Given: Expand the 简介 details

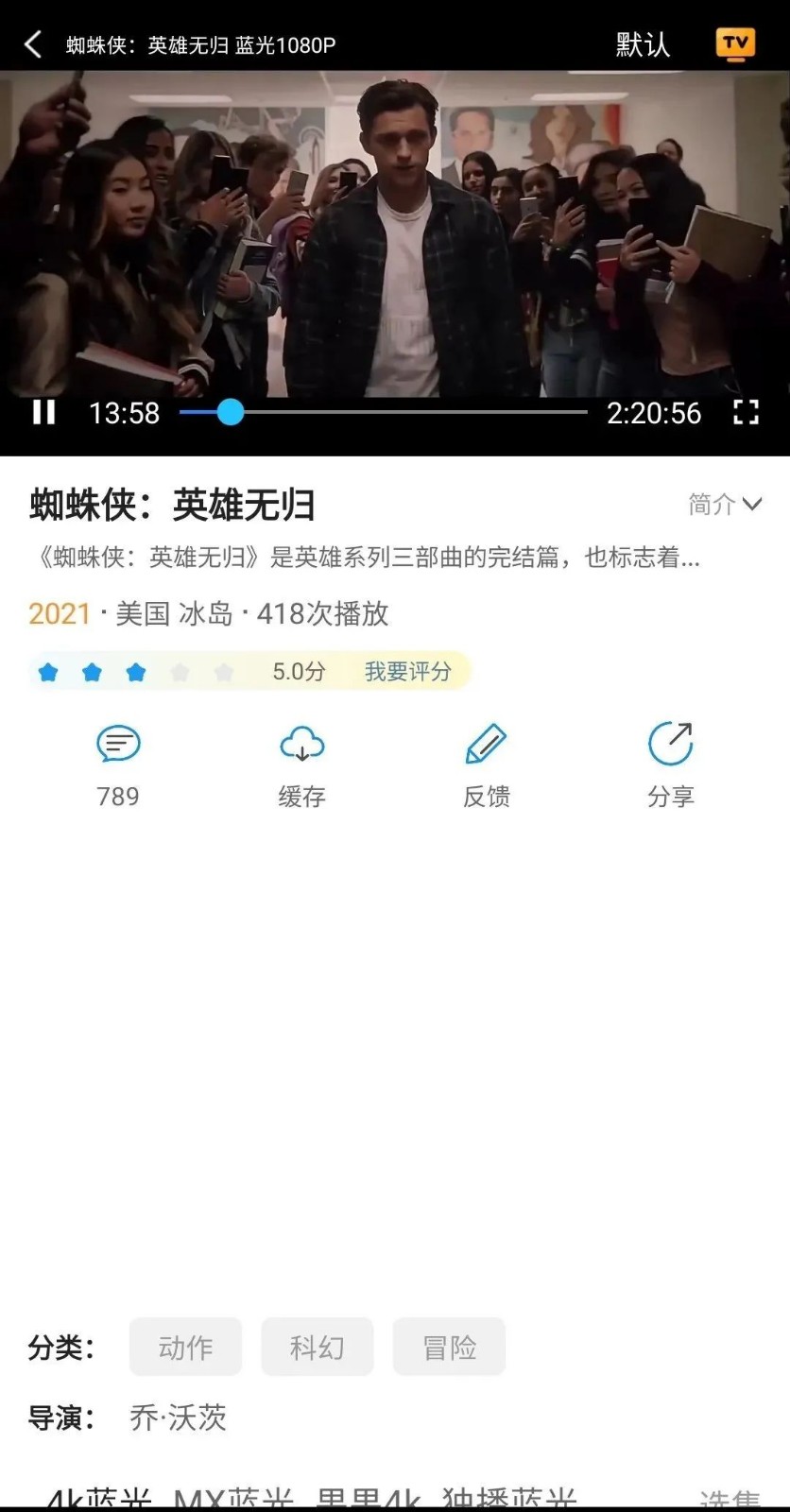Looking at the screenshot, I should [x=724, y=505].
